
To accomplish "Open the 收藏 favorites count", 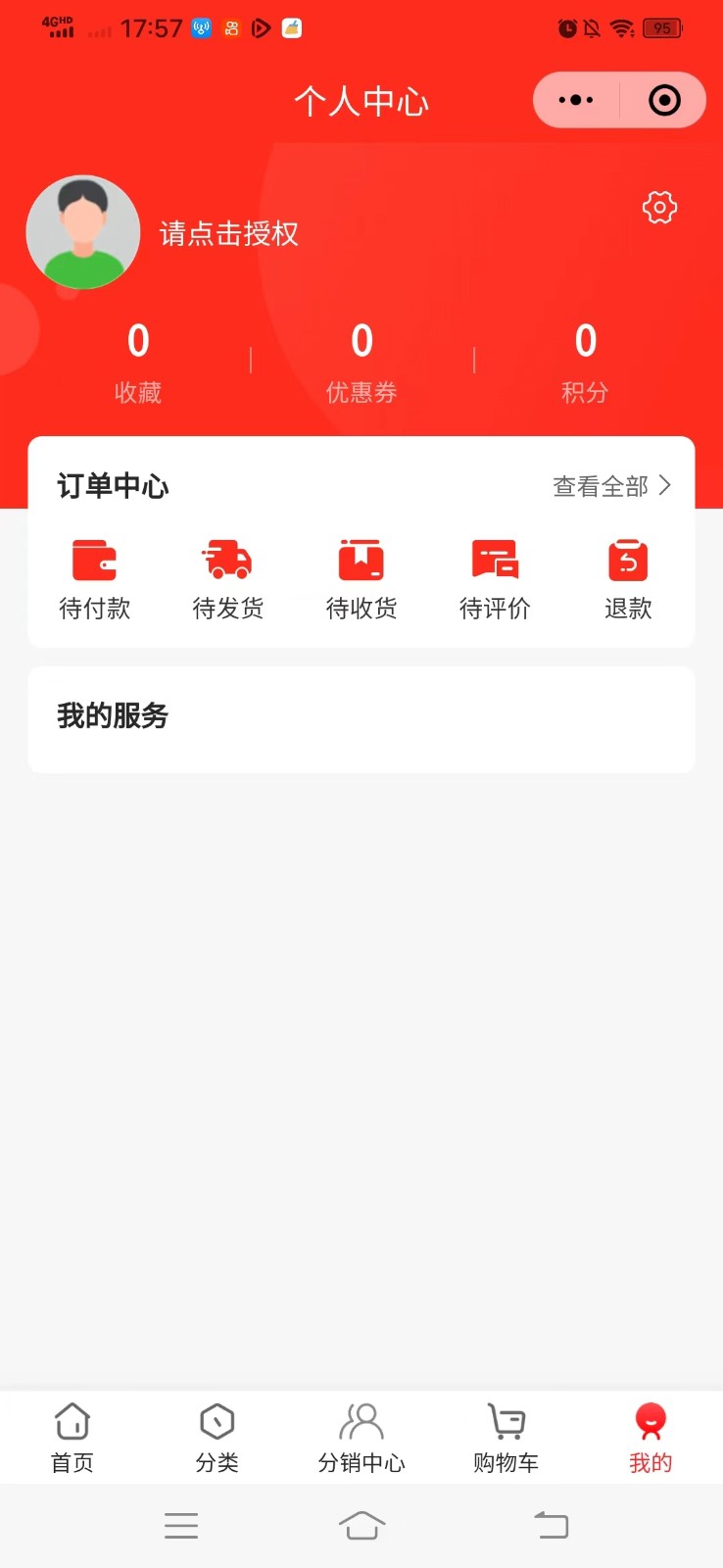I will pos(138,362).
